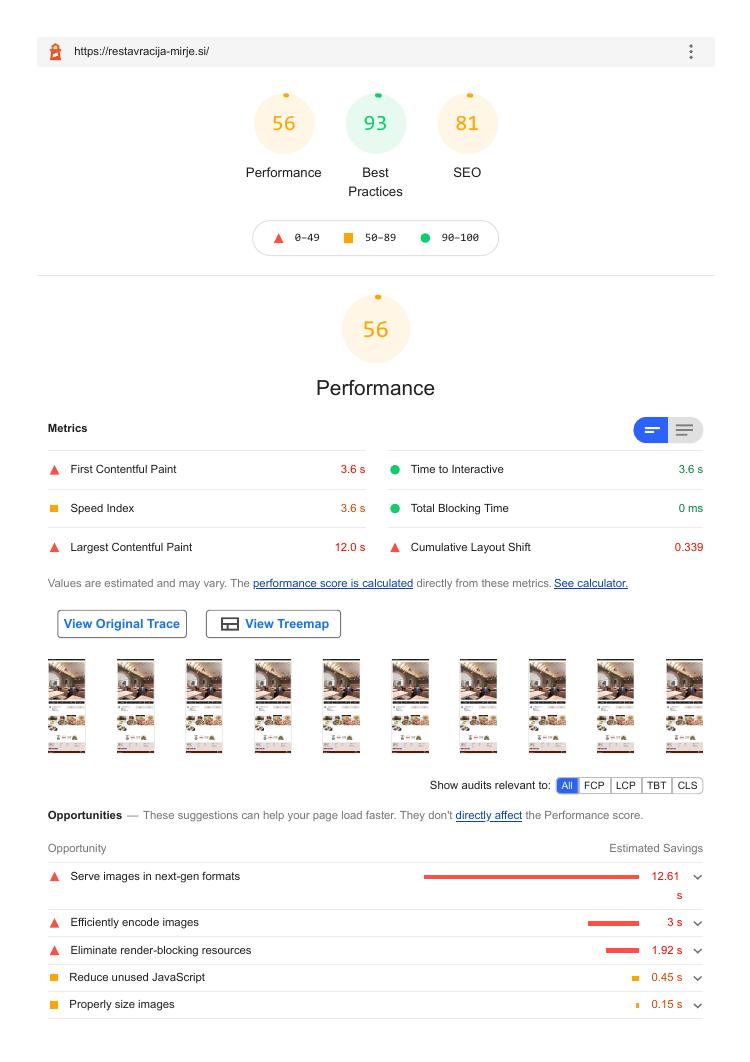Filter audits by TBT
750x1062 pixels.
tap(656, 785)
